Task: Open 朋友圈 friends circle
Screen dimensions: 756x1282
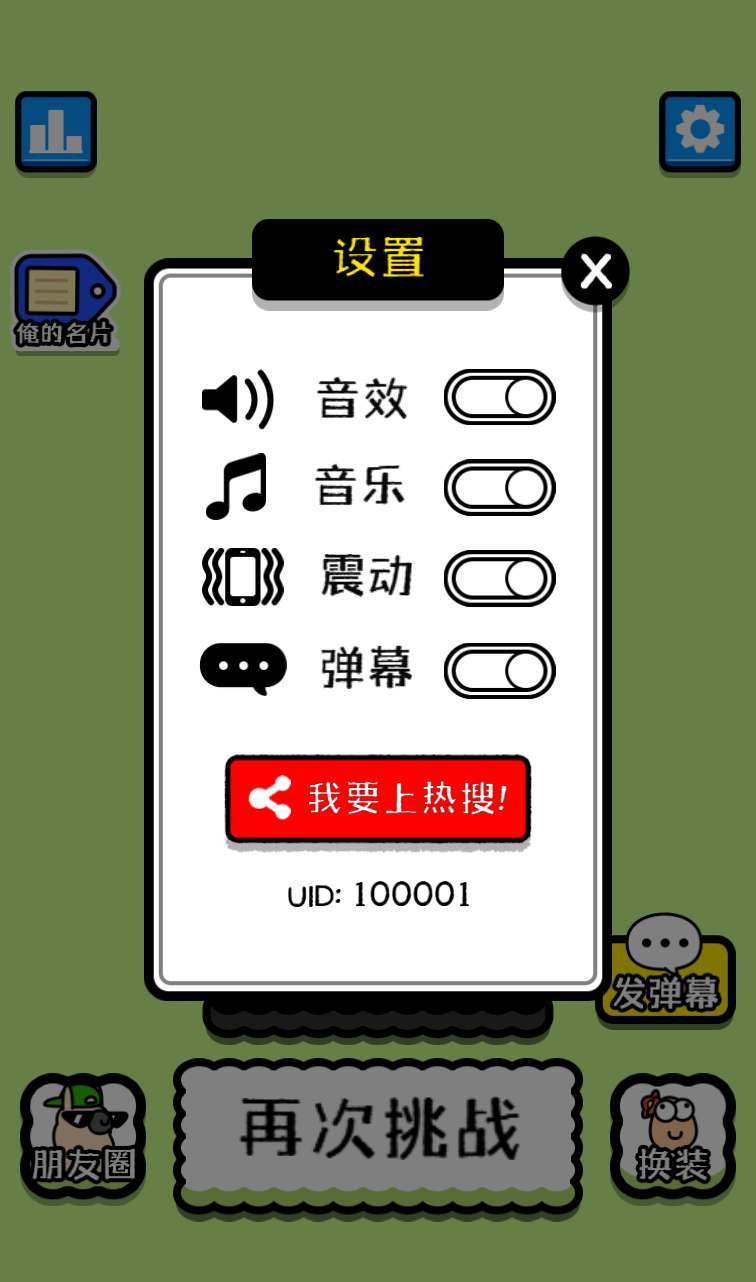Action: pos(83,1136)
